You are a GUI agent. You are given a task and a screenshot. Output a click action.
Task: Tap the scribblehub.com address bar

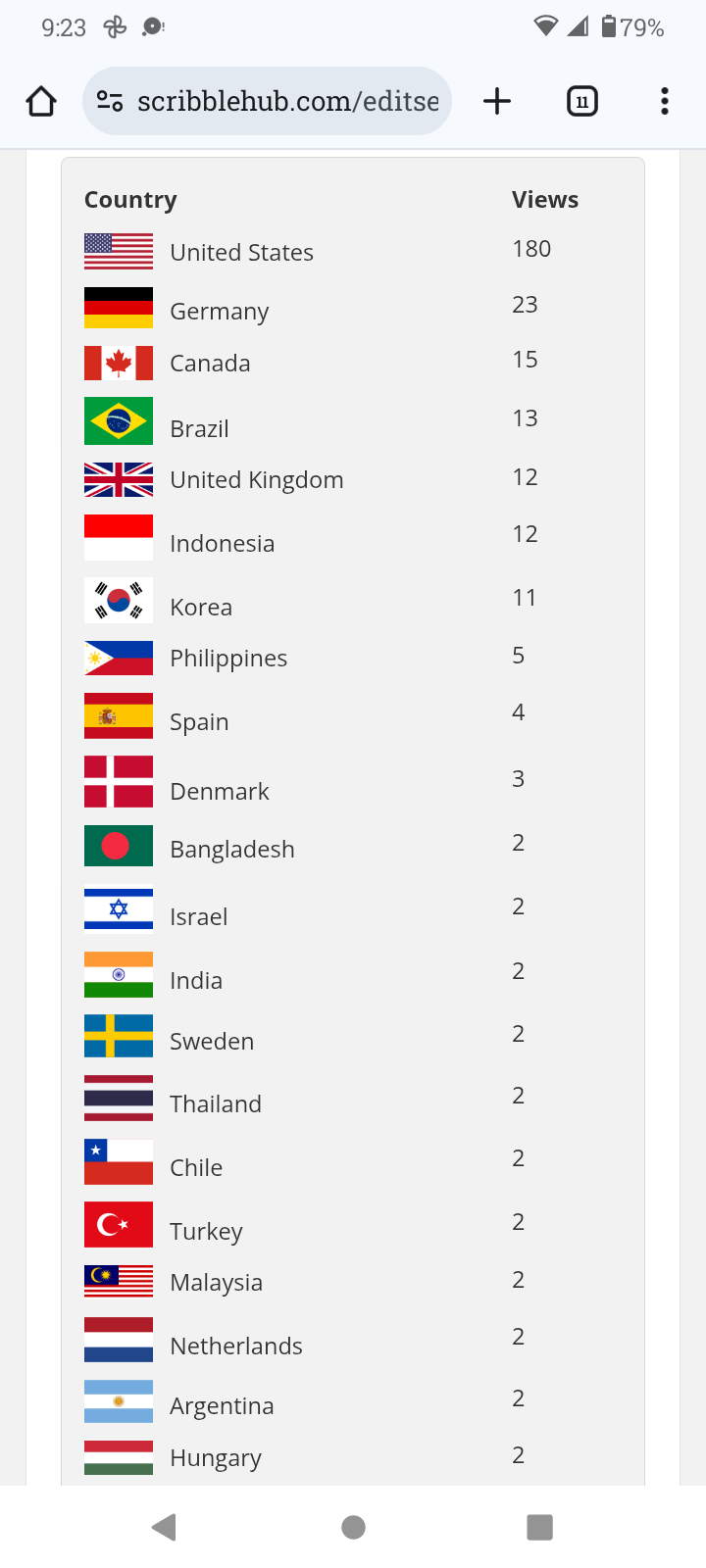tap(287, 101)
